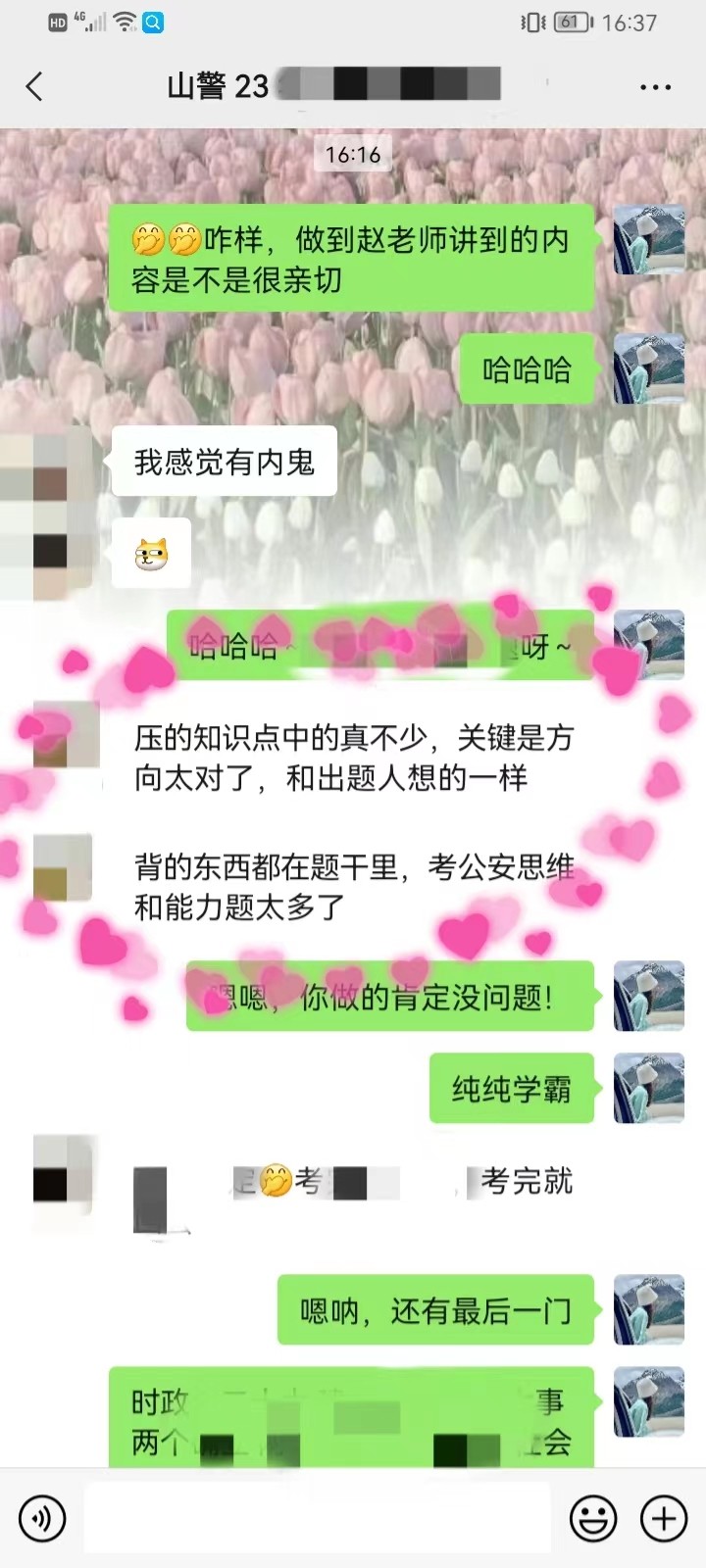Image resolution: width=706 pixels, height=1568 pixels.
Task: Open the plus attachments menu
Action: pyautogui.click(x=664, y=1518)
